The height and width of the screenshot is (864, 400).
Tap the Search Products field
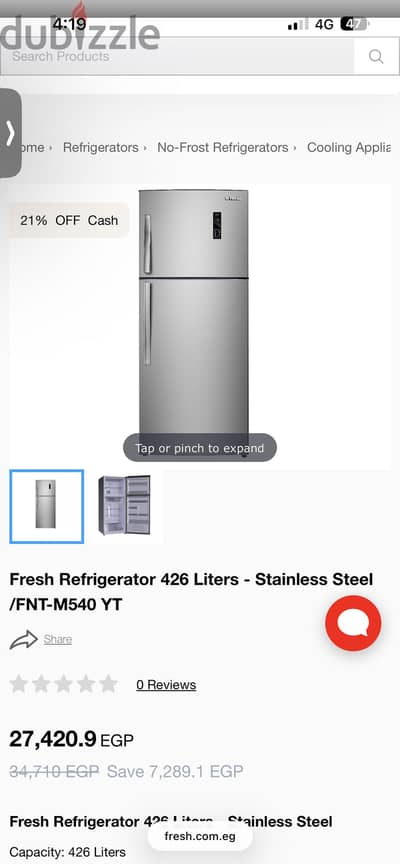click(177, 56)
